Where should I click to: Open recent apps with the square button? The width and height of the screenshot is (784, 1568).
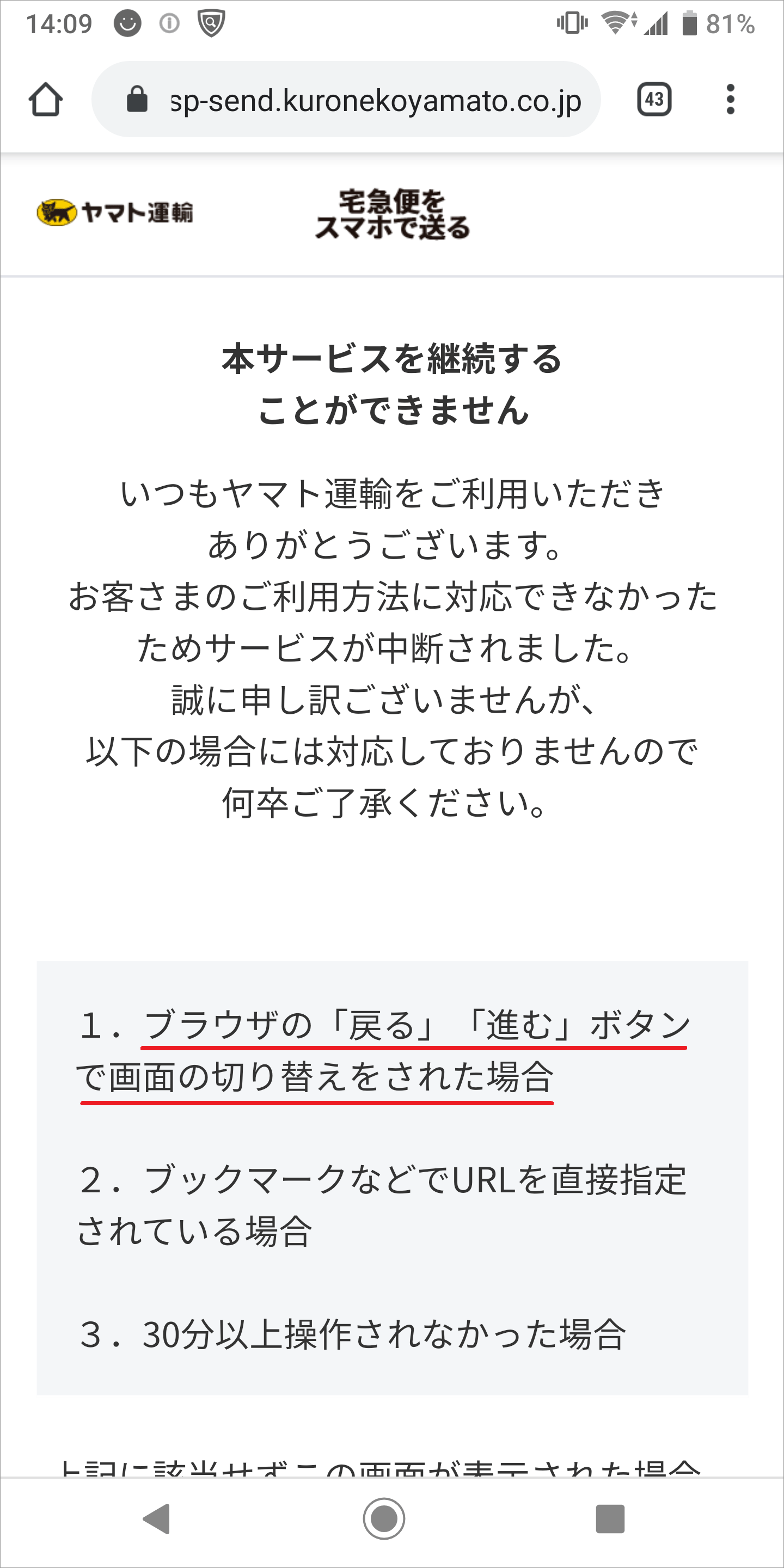(x=610, y=1518)
